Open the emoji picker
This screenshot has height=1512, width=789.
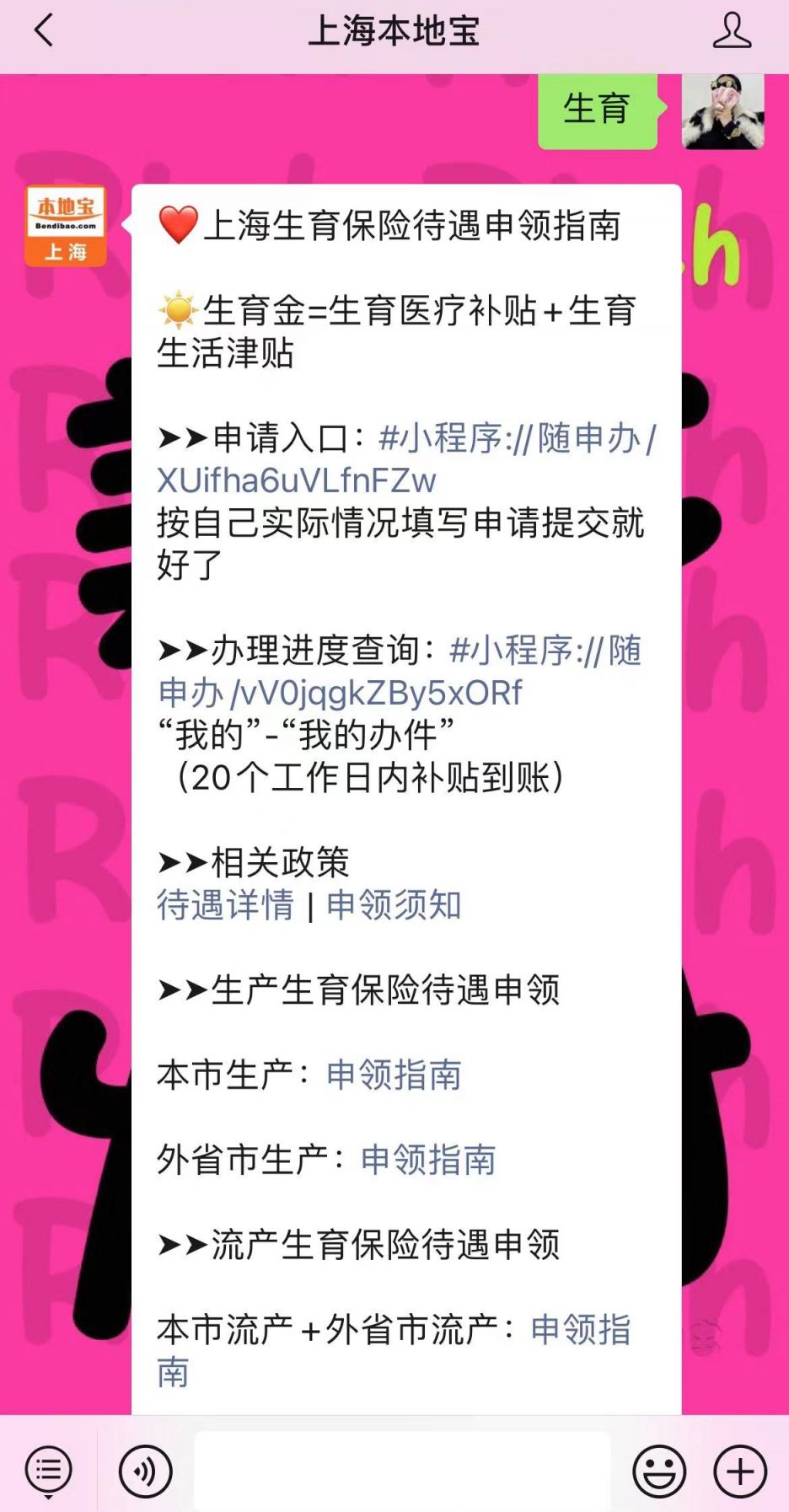coord(658,1471)
